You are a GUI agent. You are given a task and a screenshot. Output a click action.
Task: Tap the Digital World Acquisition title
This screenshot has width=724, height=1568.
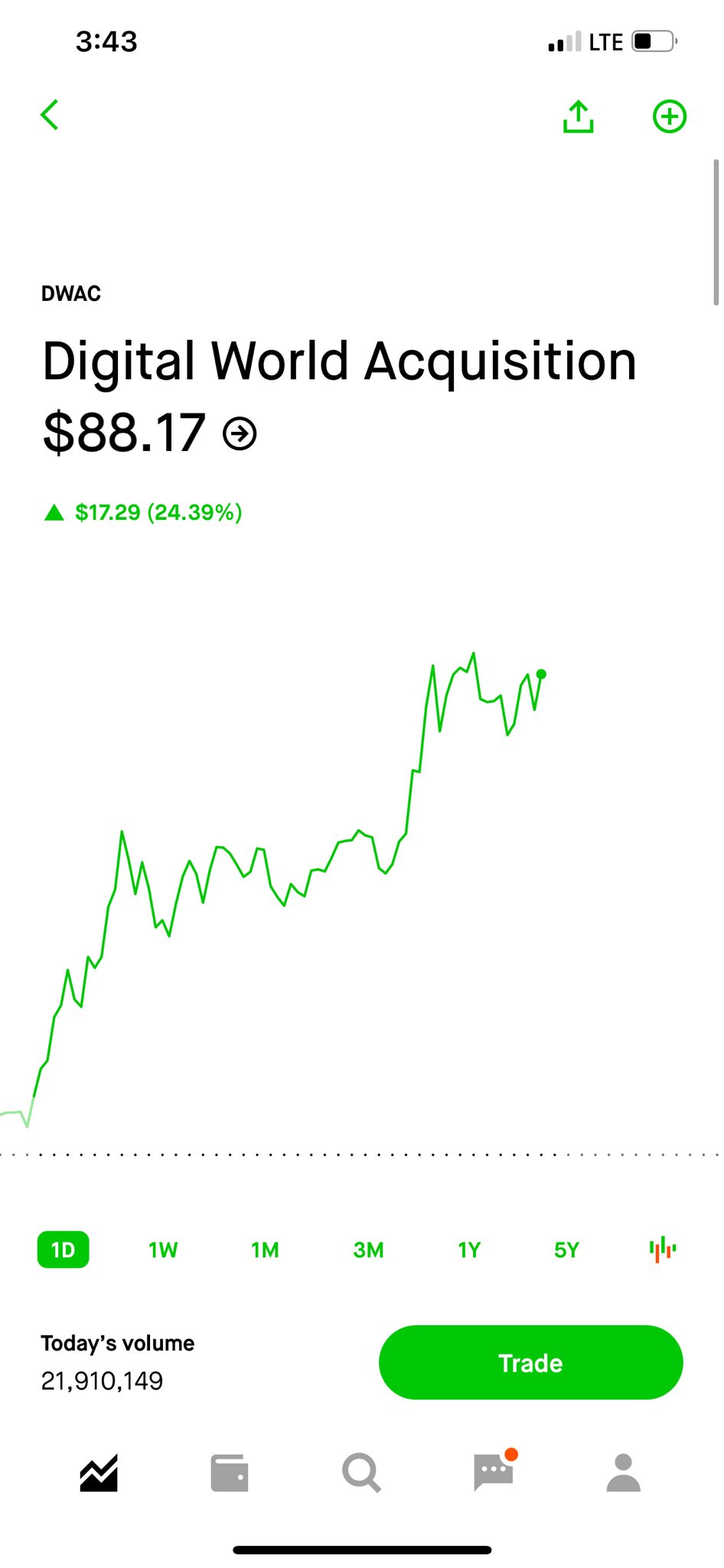[339, 360]
